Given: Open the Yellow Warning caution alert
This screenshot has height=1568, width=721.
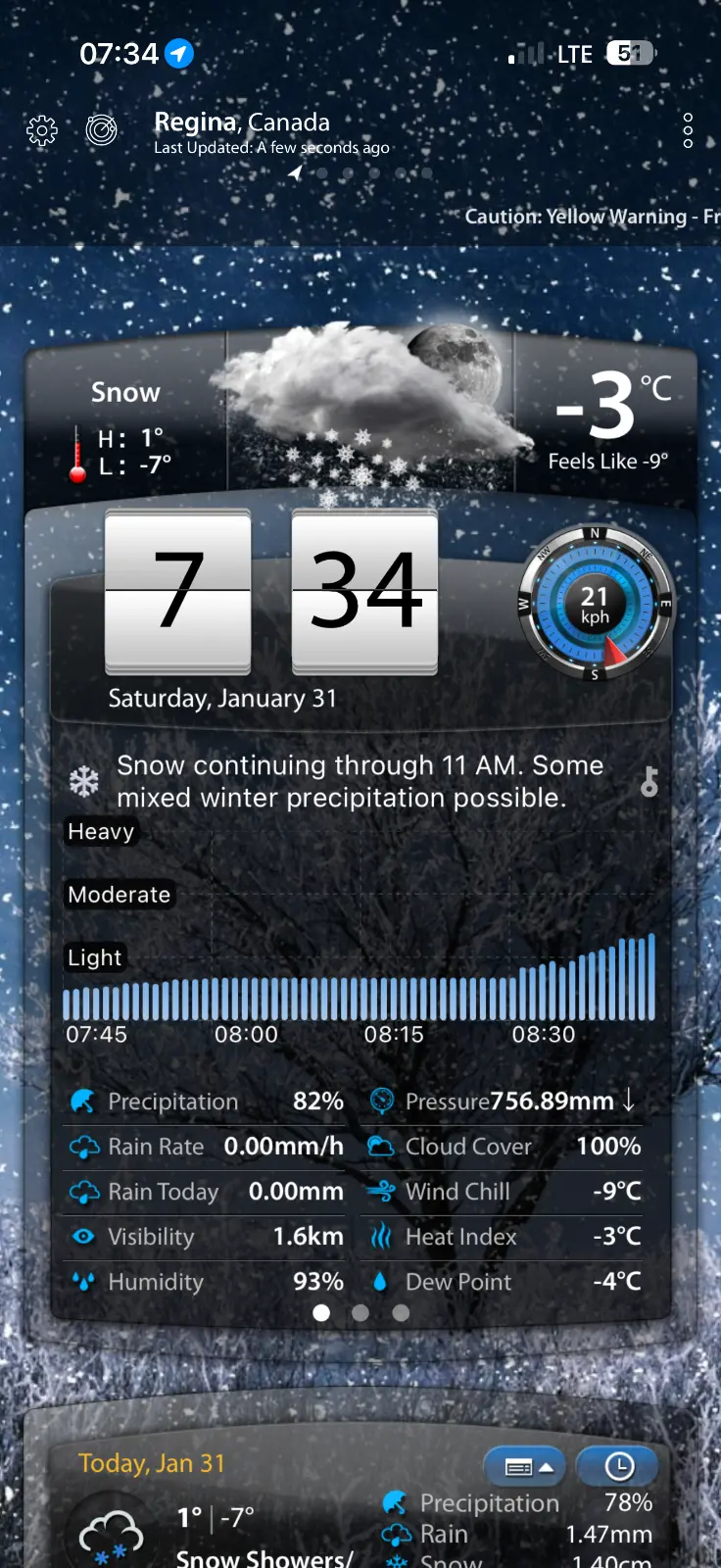Looking at the screenshot, I should point(592,217).
